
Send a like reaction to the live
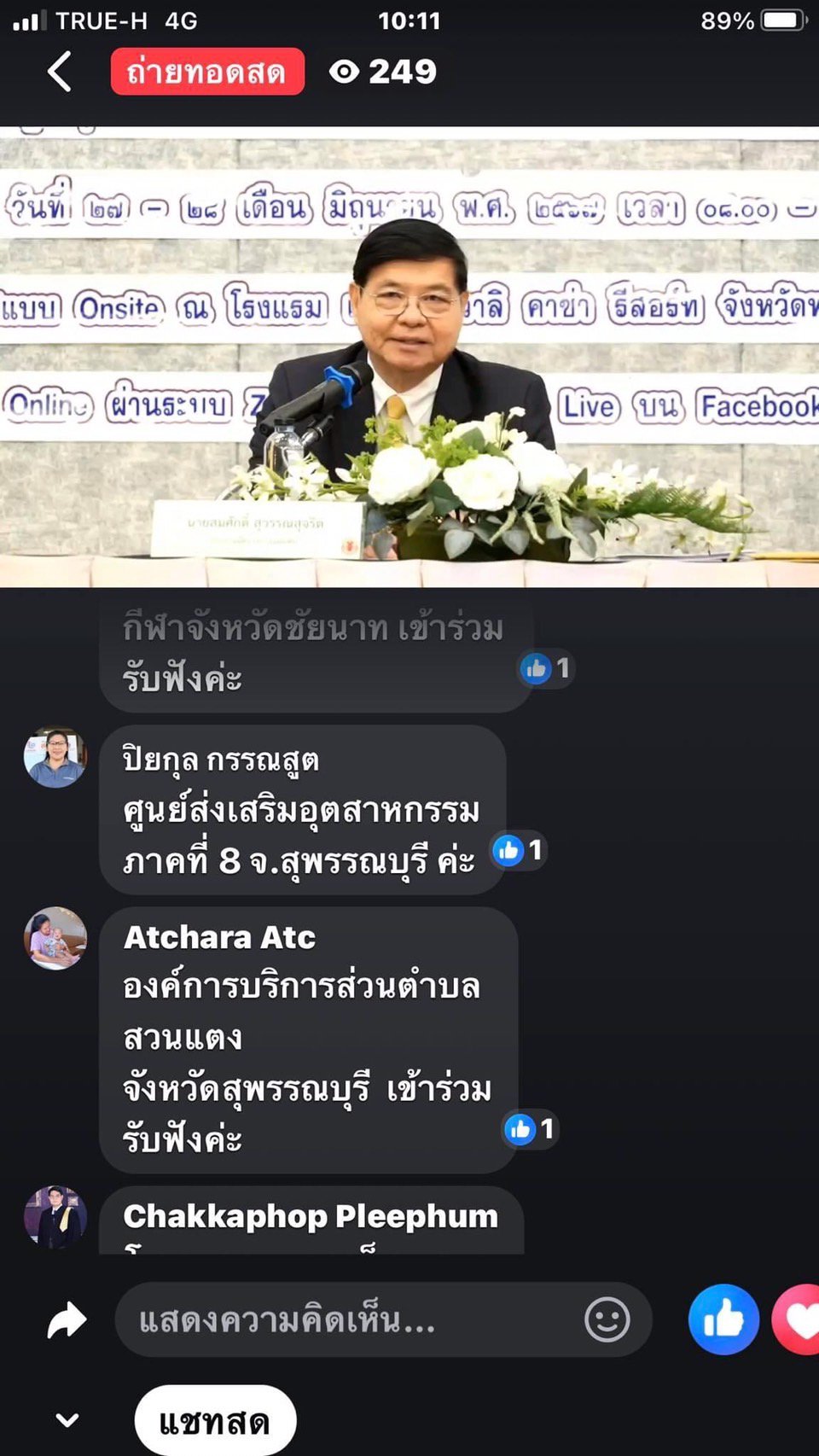[x=723, y=1319]
